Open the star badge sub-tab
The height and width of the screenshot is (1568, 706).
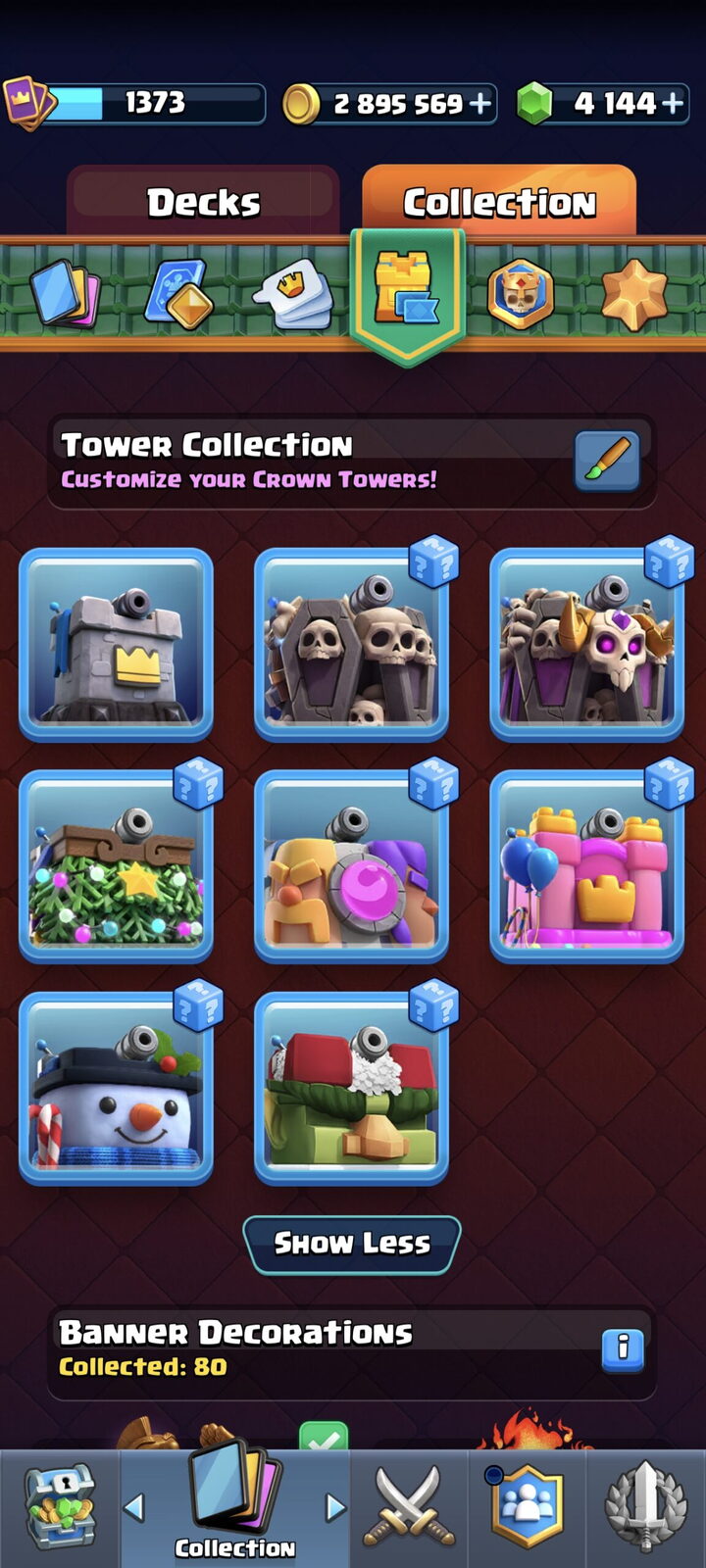tap(634, 293)
